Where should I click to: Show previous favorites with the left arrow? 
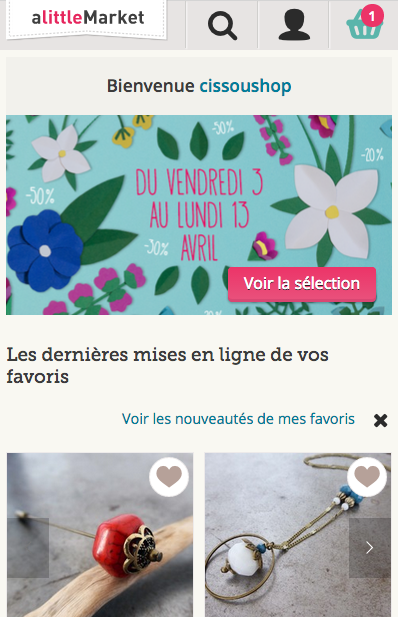28,548
